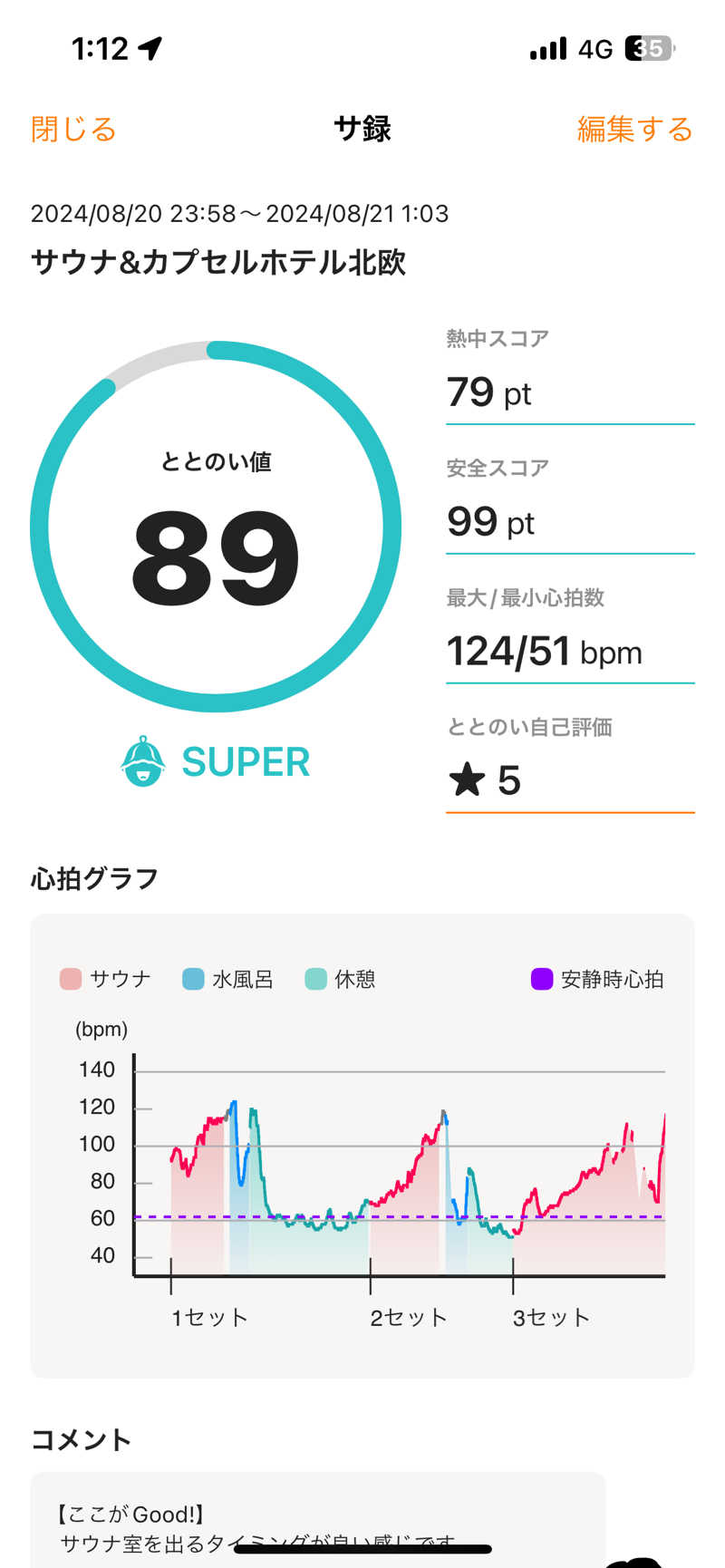Tap 編集する to edit this record
Viewport: 725px width, 1568px height.
pyautogui.click(x=634, y=130)
